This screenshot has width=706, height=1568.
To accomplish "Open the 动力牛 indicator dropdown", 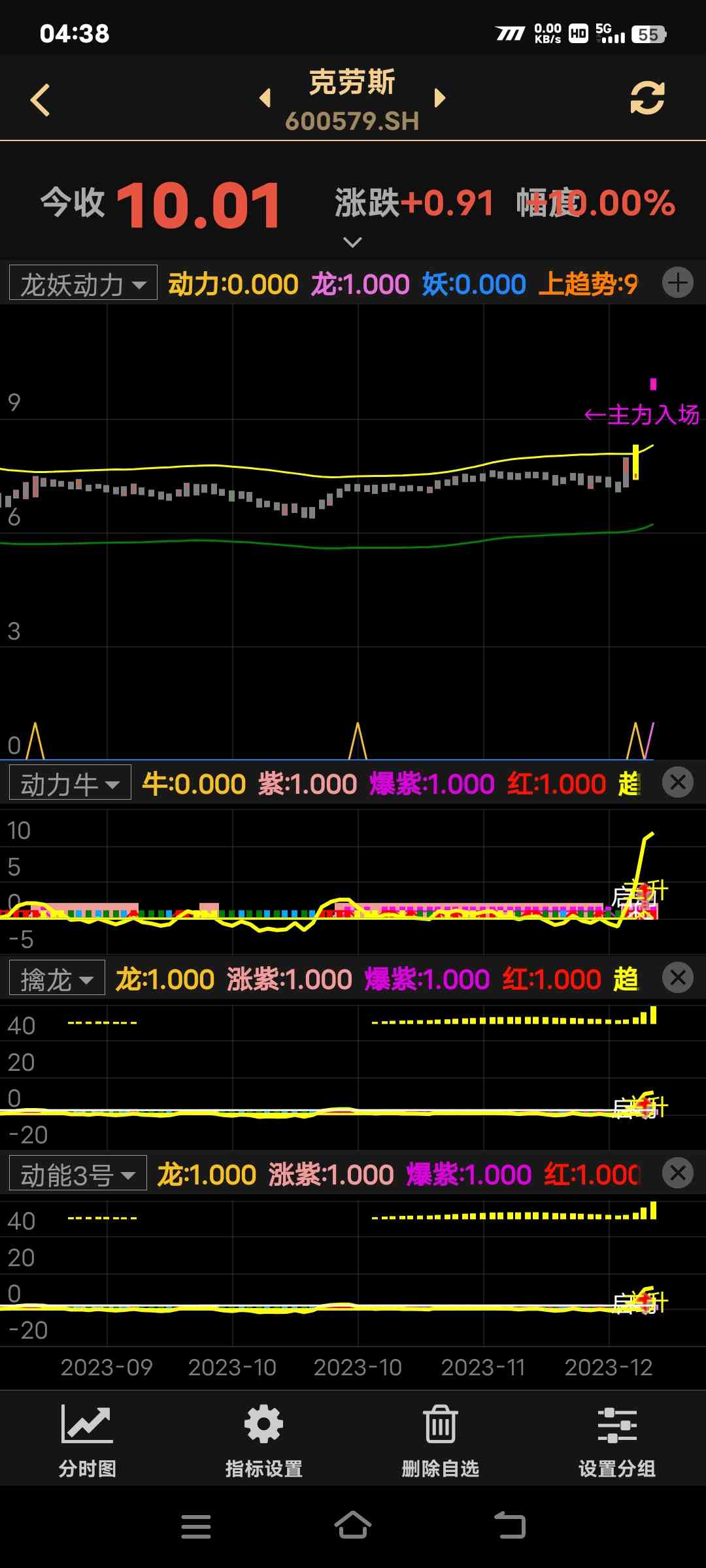I will [70, 783].
